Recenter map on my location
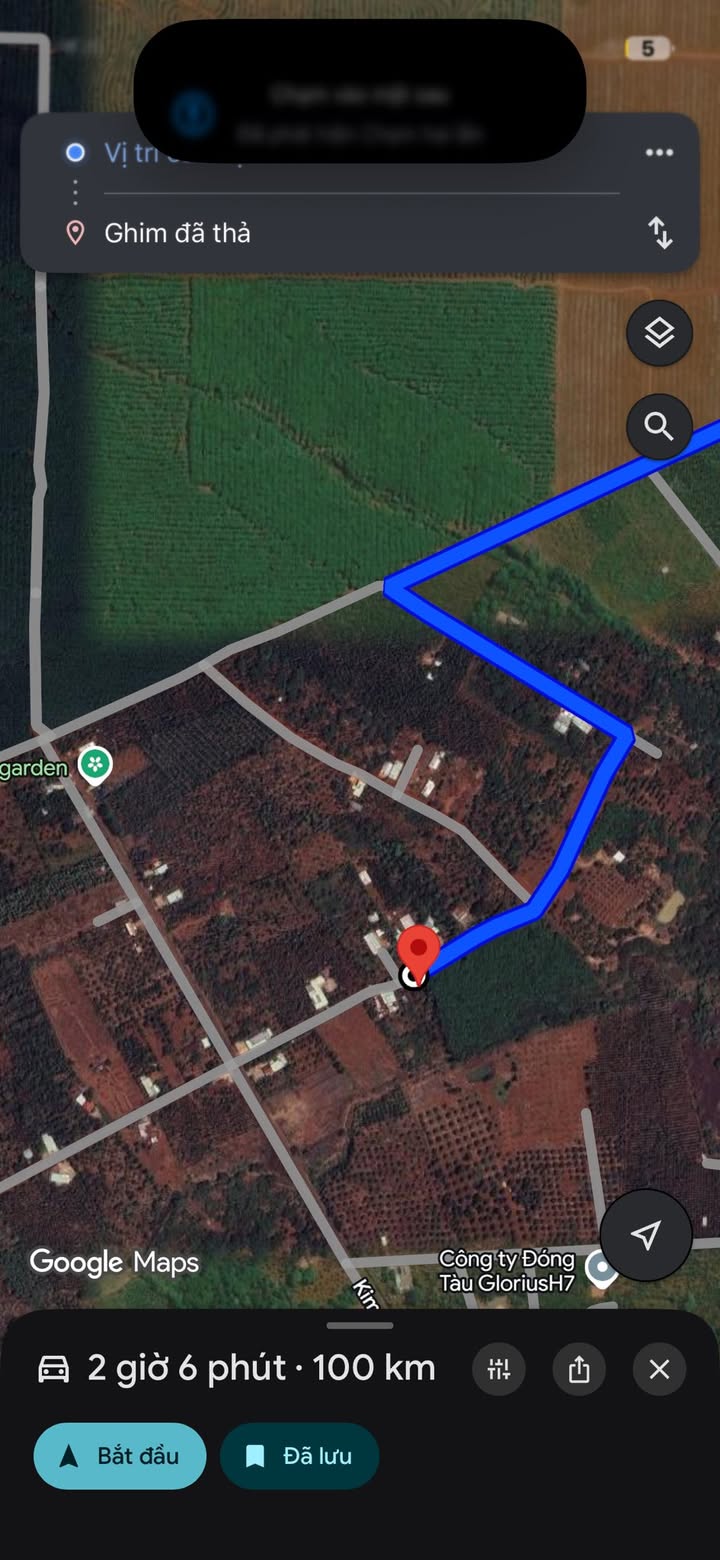 646,1235
